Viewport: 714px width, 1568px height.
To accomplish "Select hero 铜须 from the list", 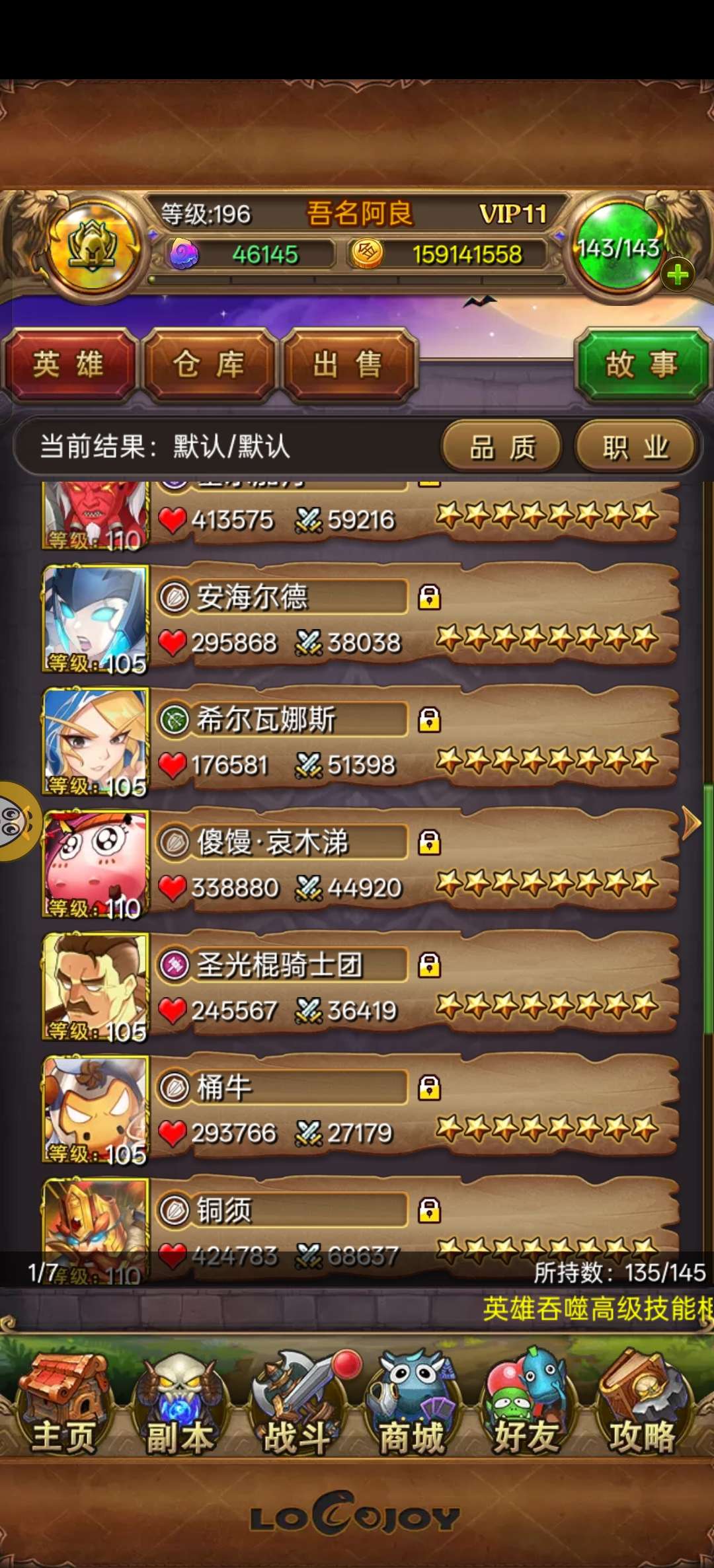I will [x=360, y=1232].
